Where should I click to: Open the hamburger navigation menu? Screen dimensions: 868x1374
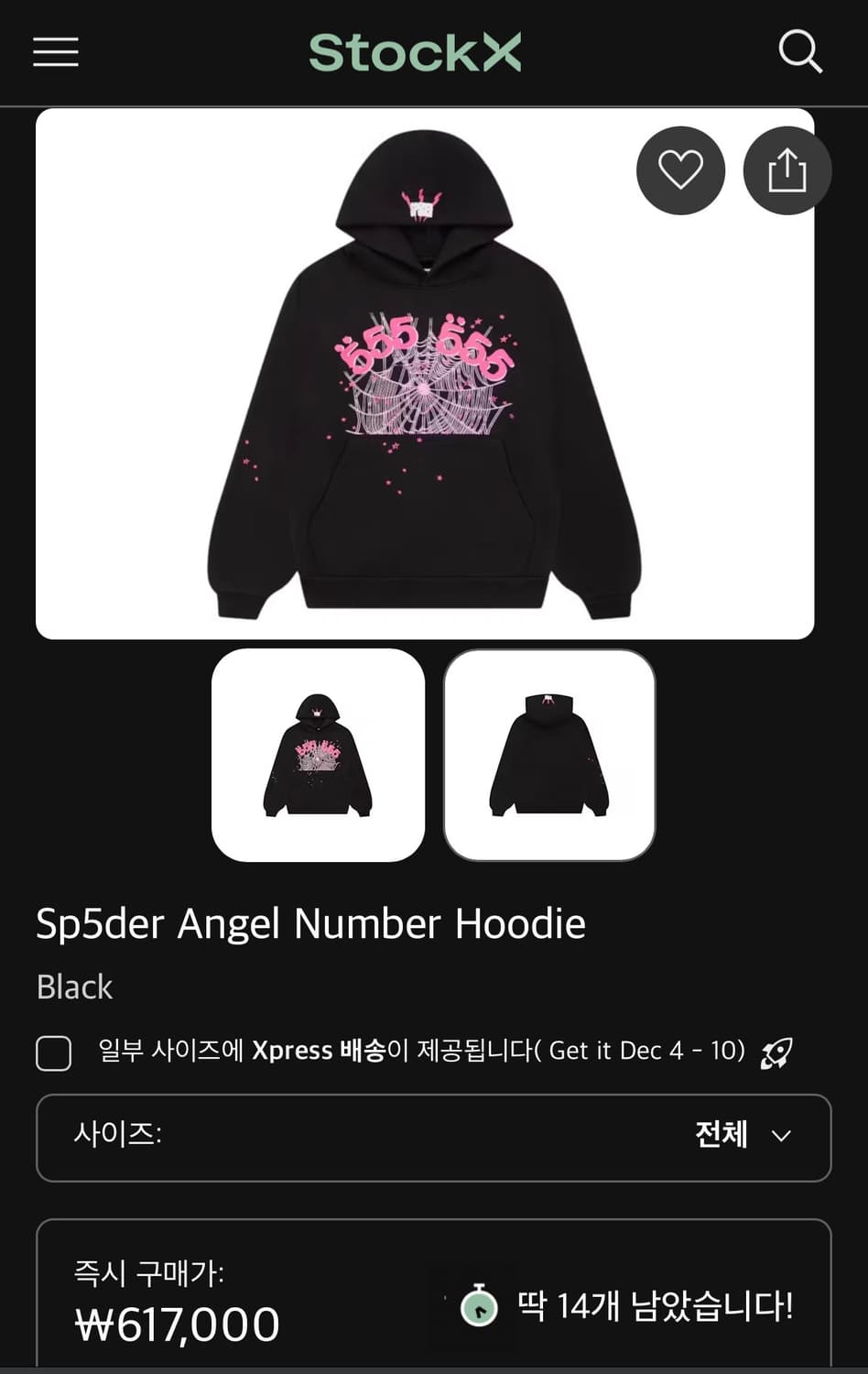coord(55,52)
